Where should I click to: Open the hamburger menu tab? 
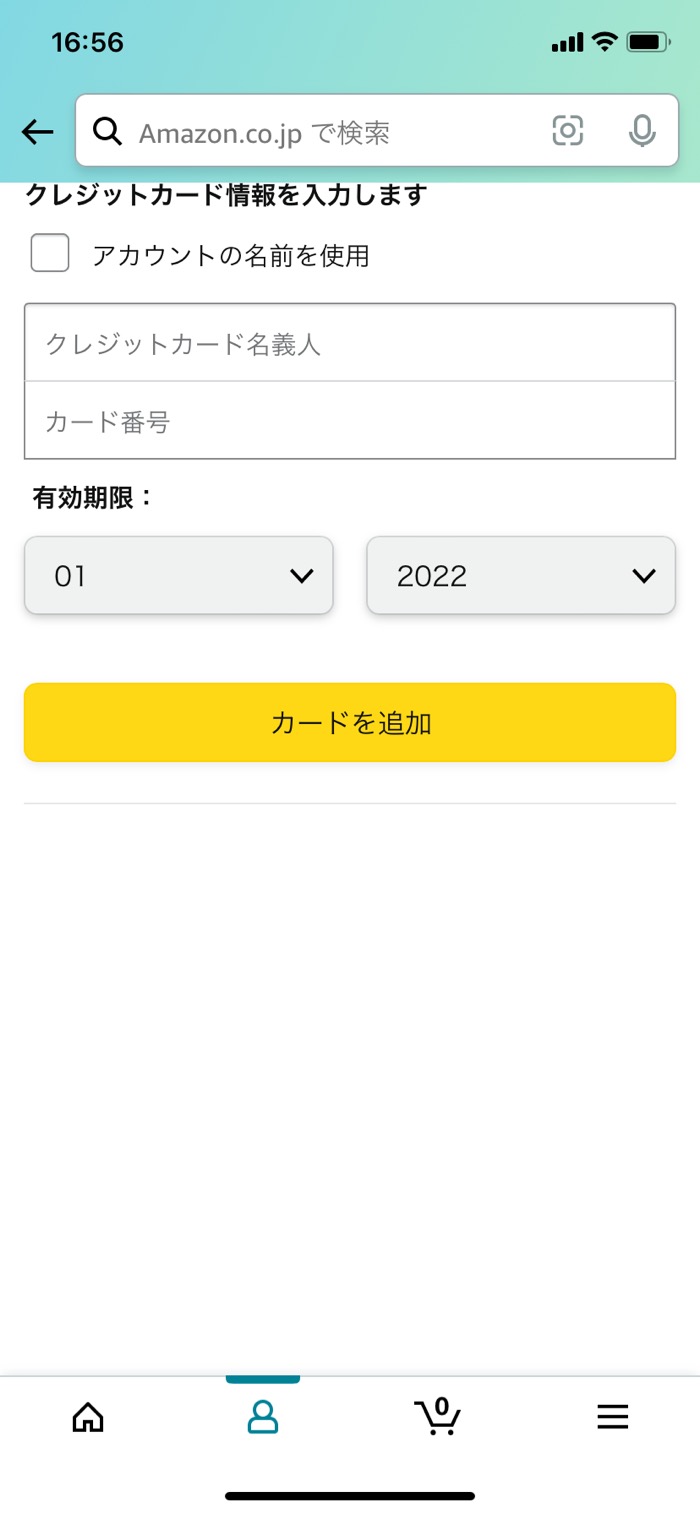pyautogui.click(x=612, y=1416)
